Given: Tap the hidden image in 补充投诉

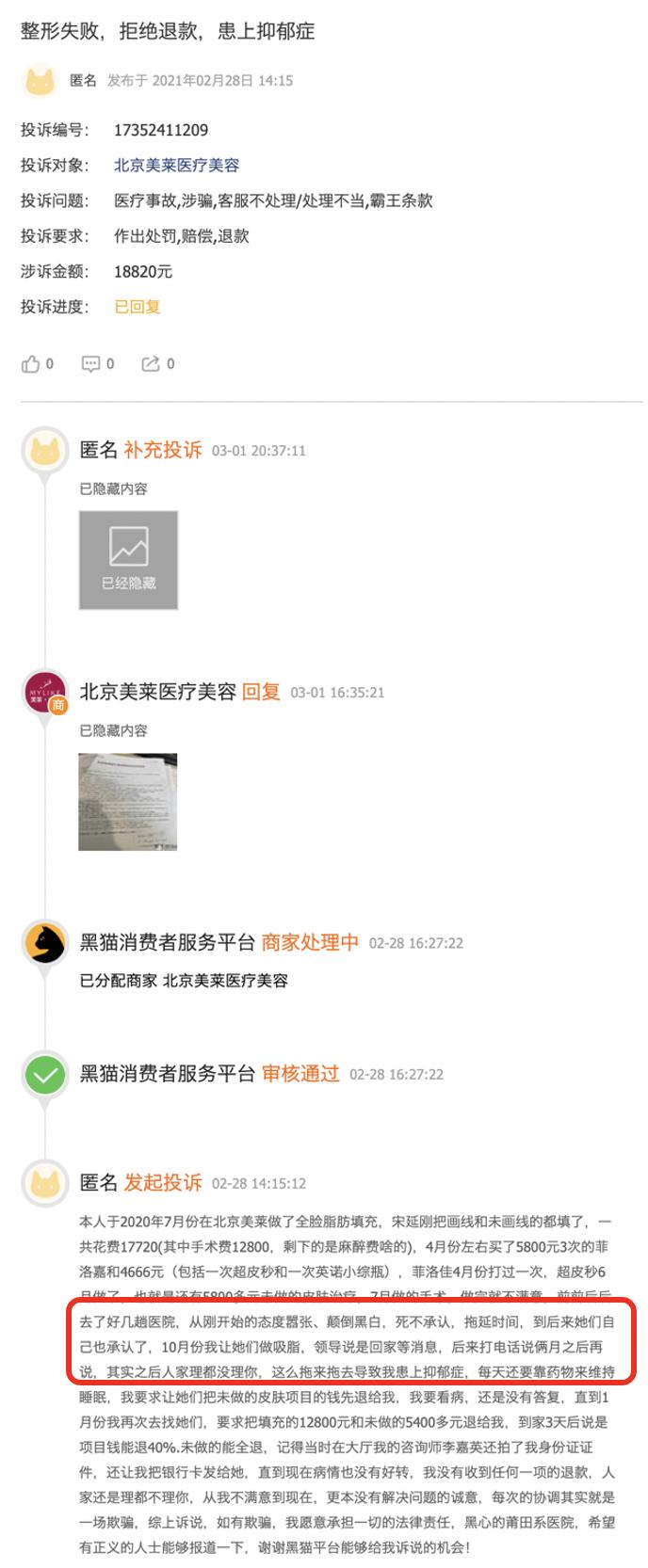Looking at the screenshot, I should pyautogui.click(x=128, y=559).
